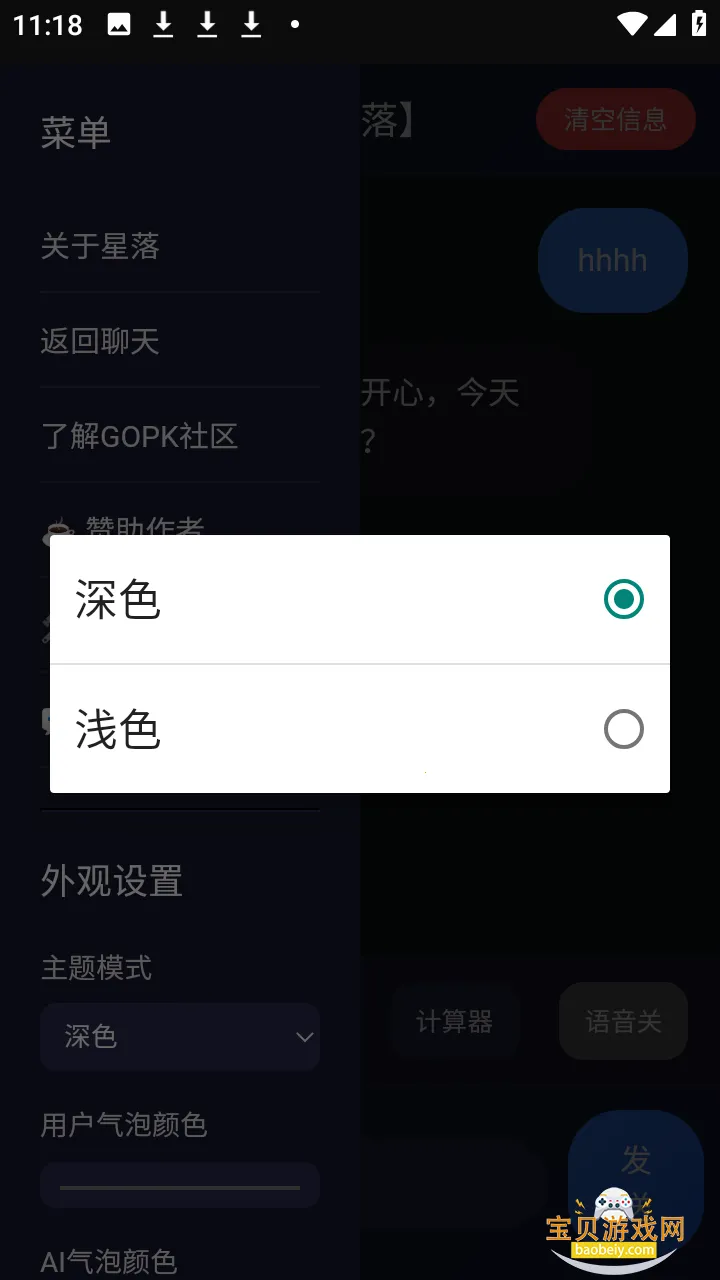
Task: Adjust the 用户气泡颜色 color slider
Action: click(x=180, y=1185)
